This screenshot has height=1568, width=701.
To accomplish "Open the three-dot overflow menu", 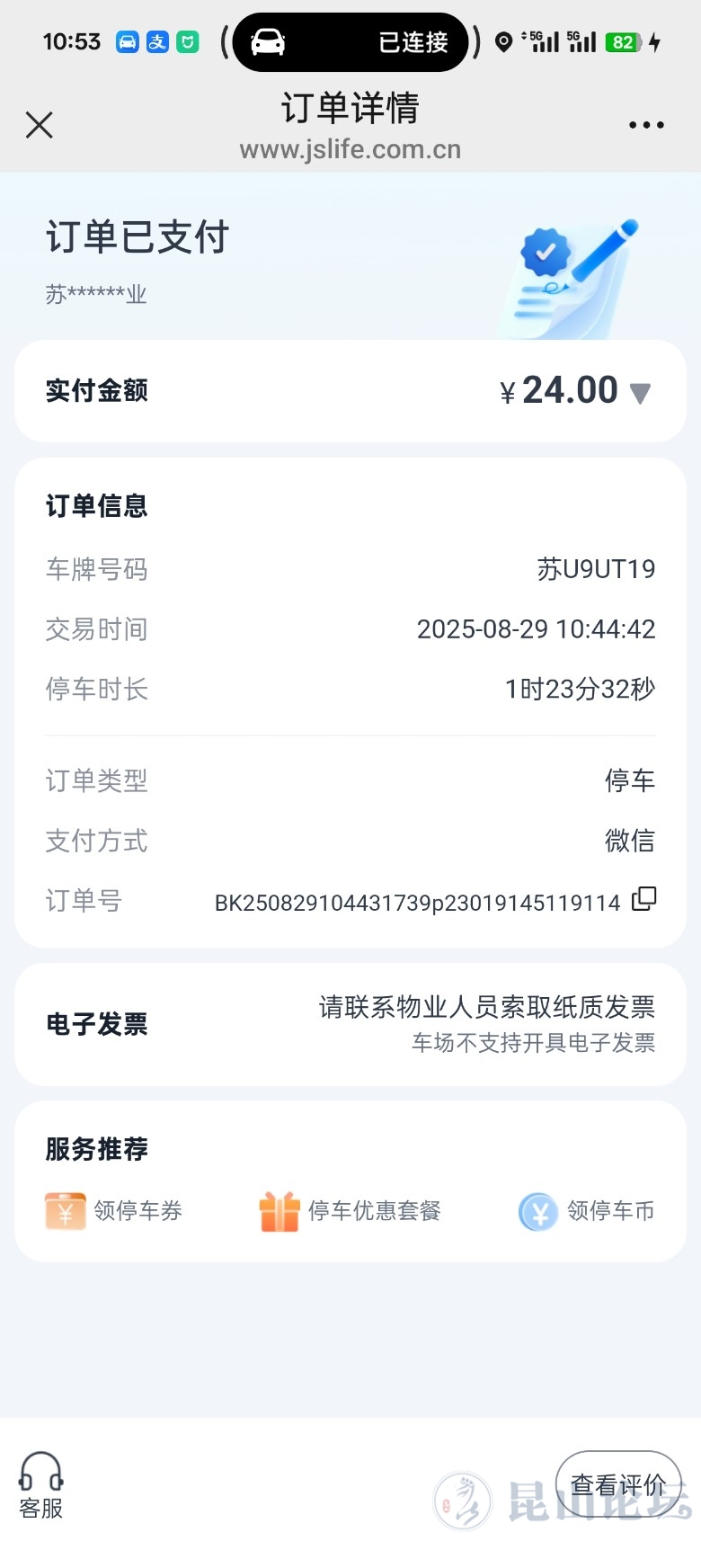I will [646, 125].
